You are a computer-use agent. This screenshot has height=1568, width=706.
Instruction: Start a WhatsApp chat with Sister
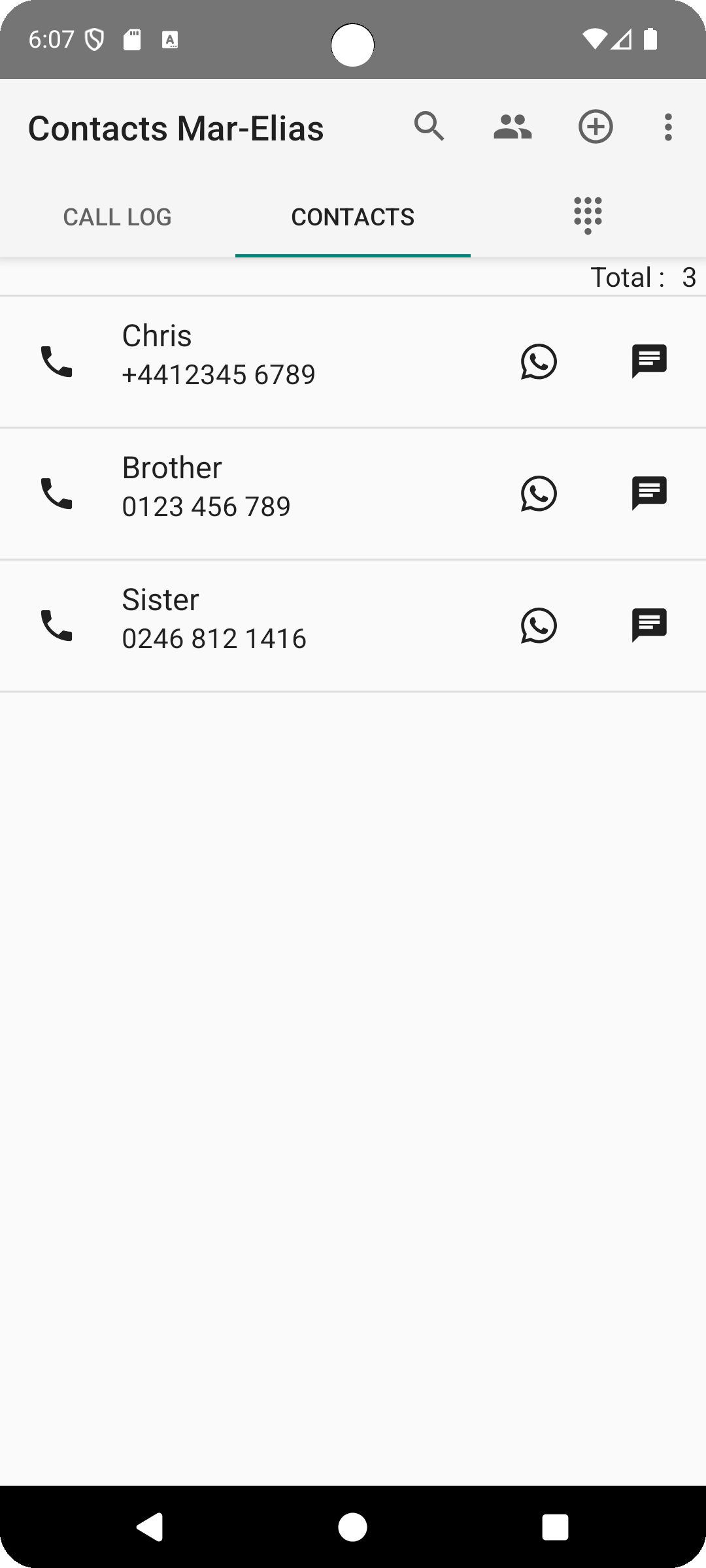[539, 626]
